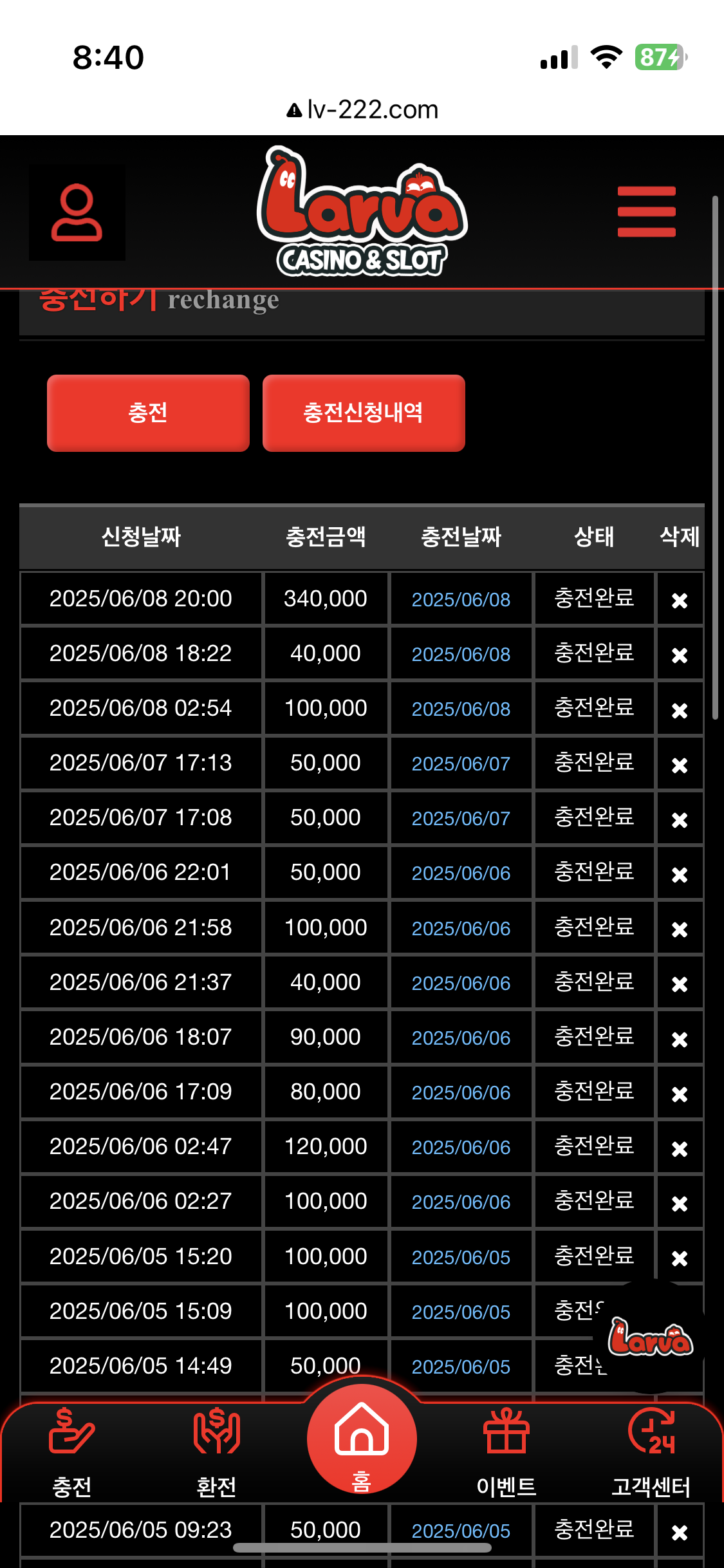This screenshot has width=724, height=1568.
Task: Delete the 2025/06/05 15:20 row
Action: click(680, 1258)
